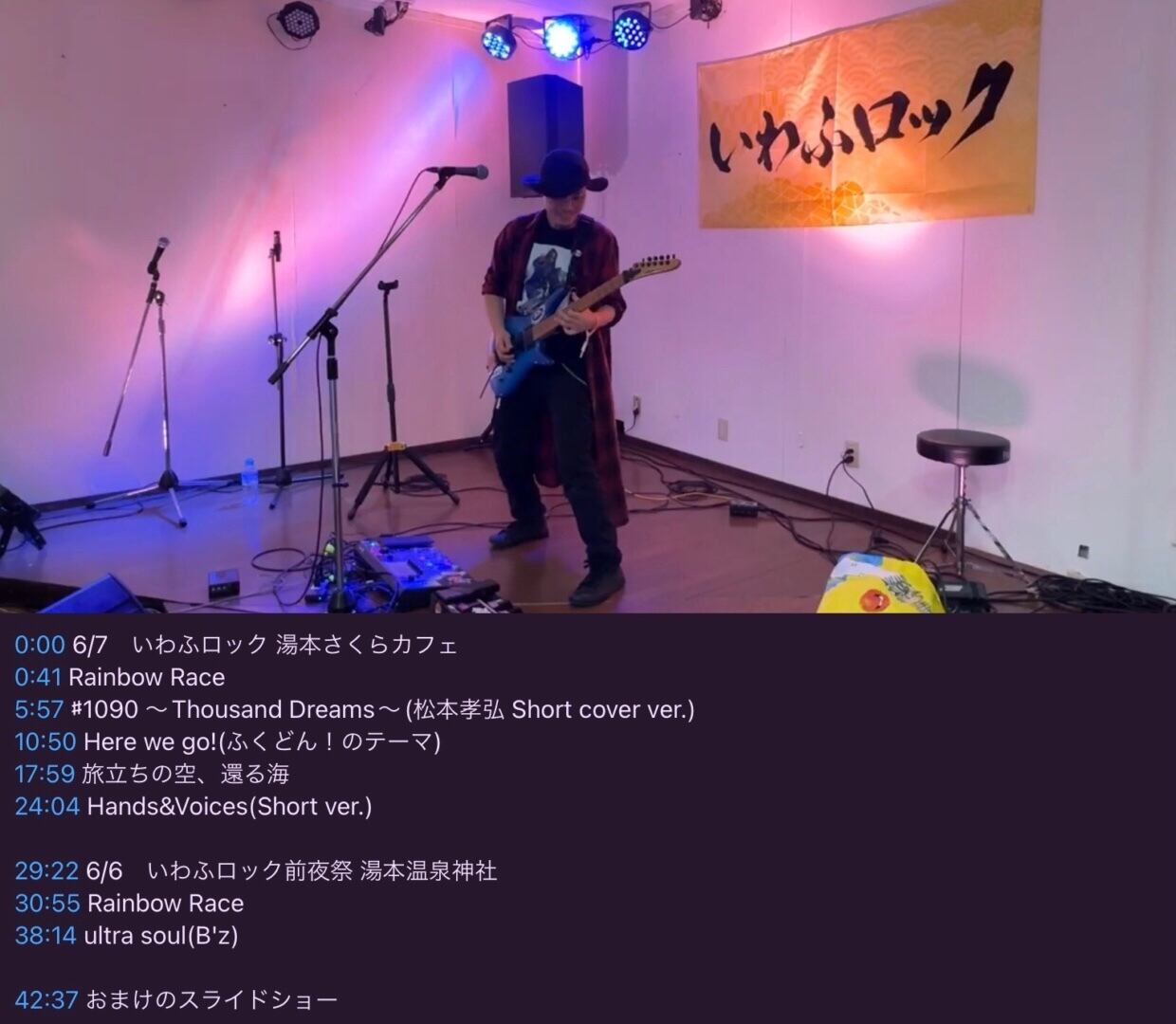This screenshot has width=1176, height=1024.
Task: Open the 17:59 timestamp link
Action: [x=45, y=774]
